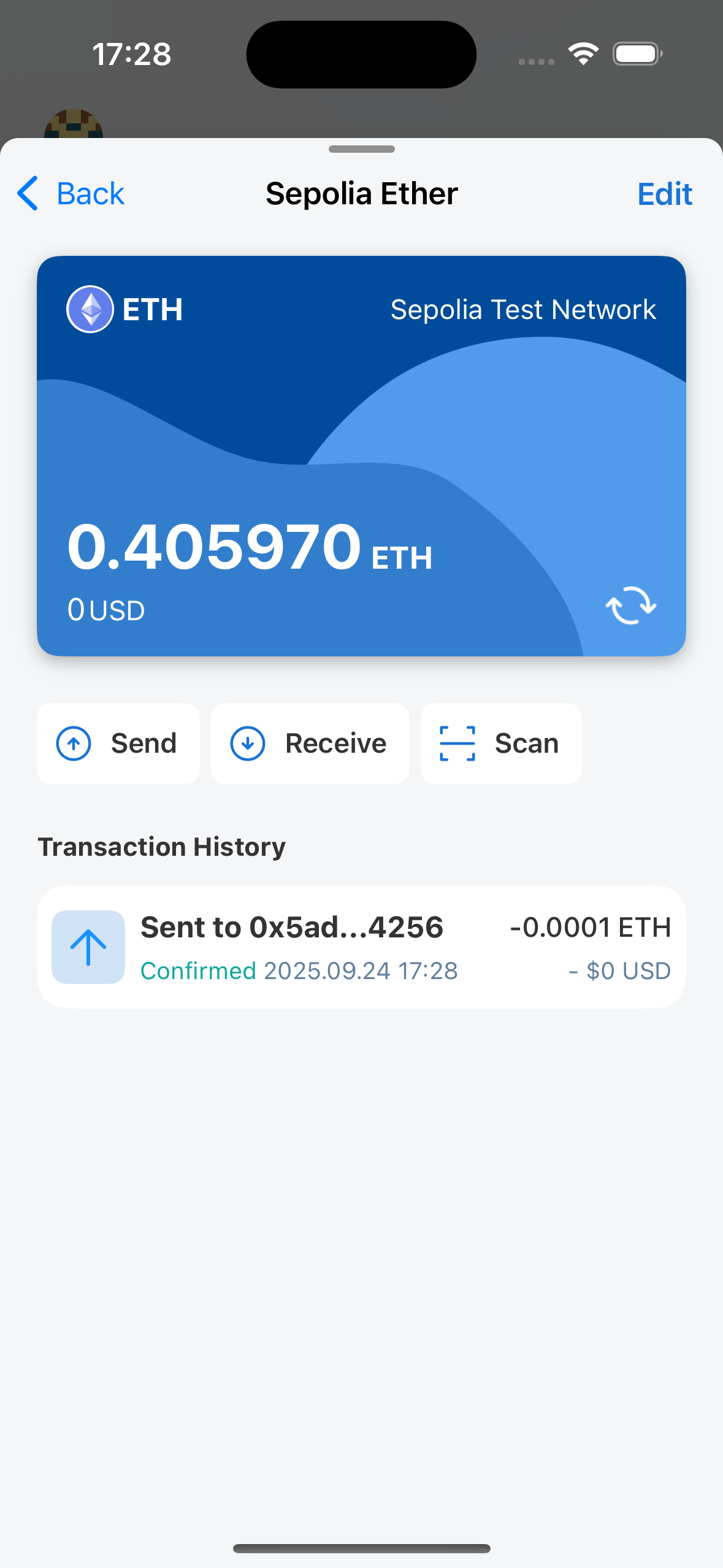The height and width of the screenshot is (1568, 723).
Task: Tap Edit in the top bar
Action: tap(664, 194)
